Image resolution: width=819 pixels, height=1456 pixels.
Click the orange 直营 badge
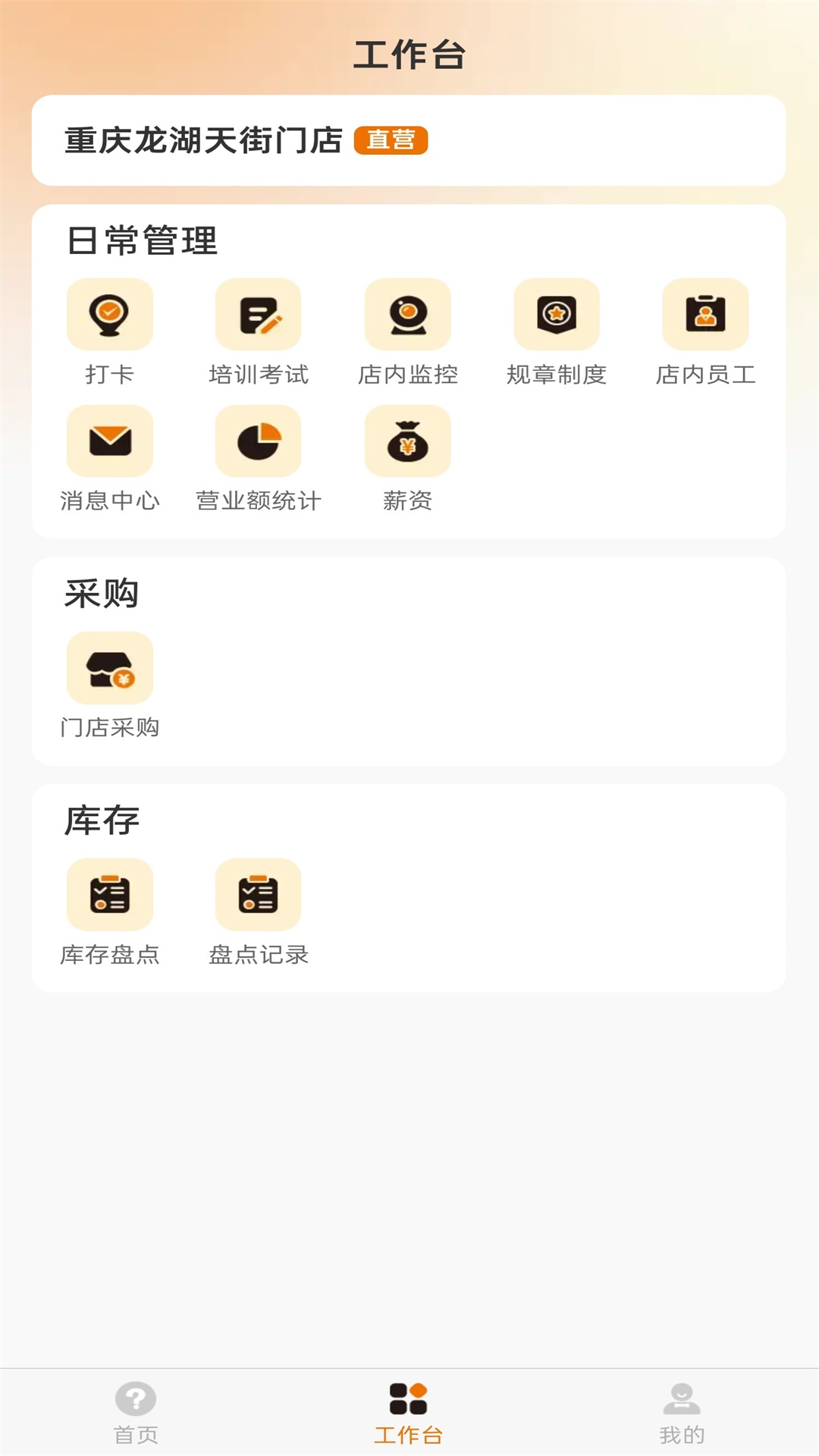point(391,140)
